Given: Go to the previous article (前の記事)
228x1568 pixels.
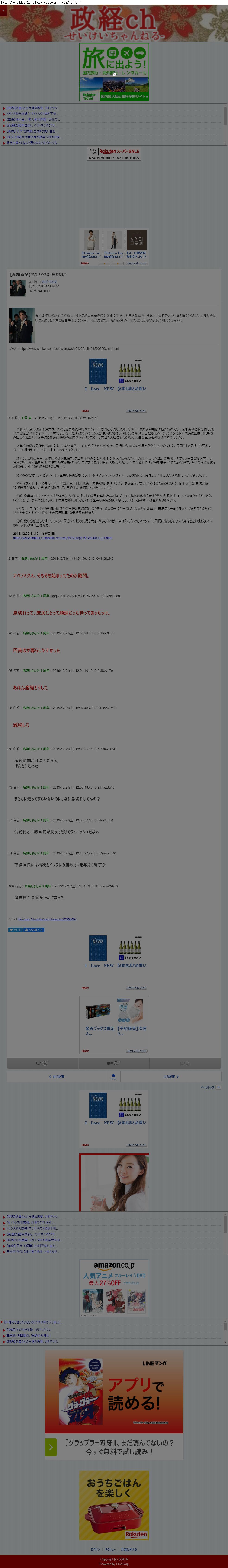Looking at the screenshot, I should pyautogui.click(x=57, y=1076).
